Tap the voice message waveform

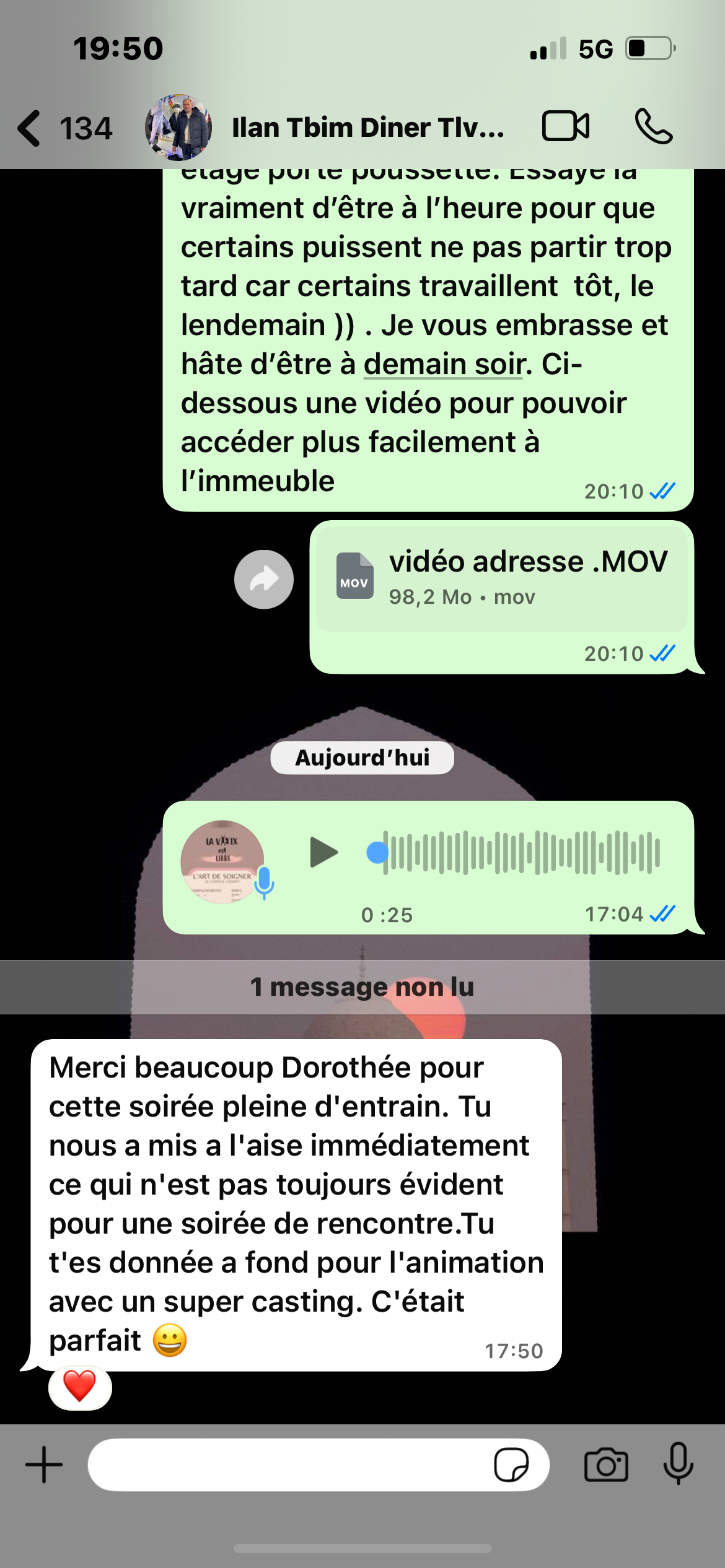pos(521,853)
